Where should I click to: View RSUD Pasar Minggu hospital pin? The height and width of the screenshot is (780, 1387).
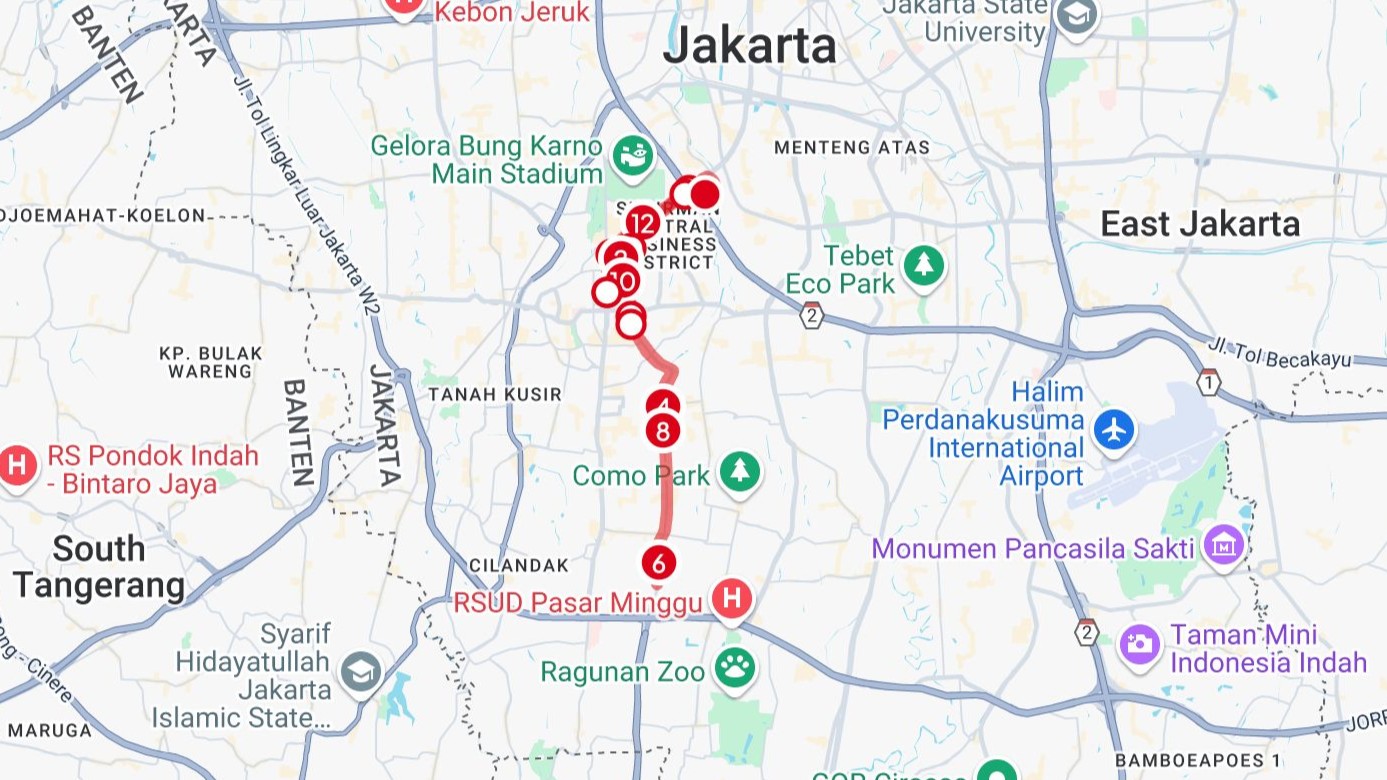pos(731,599)
